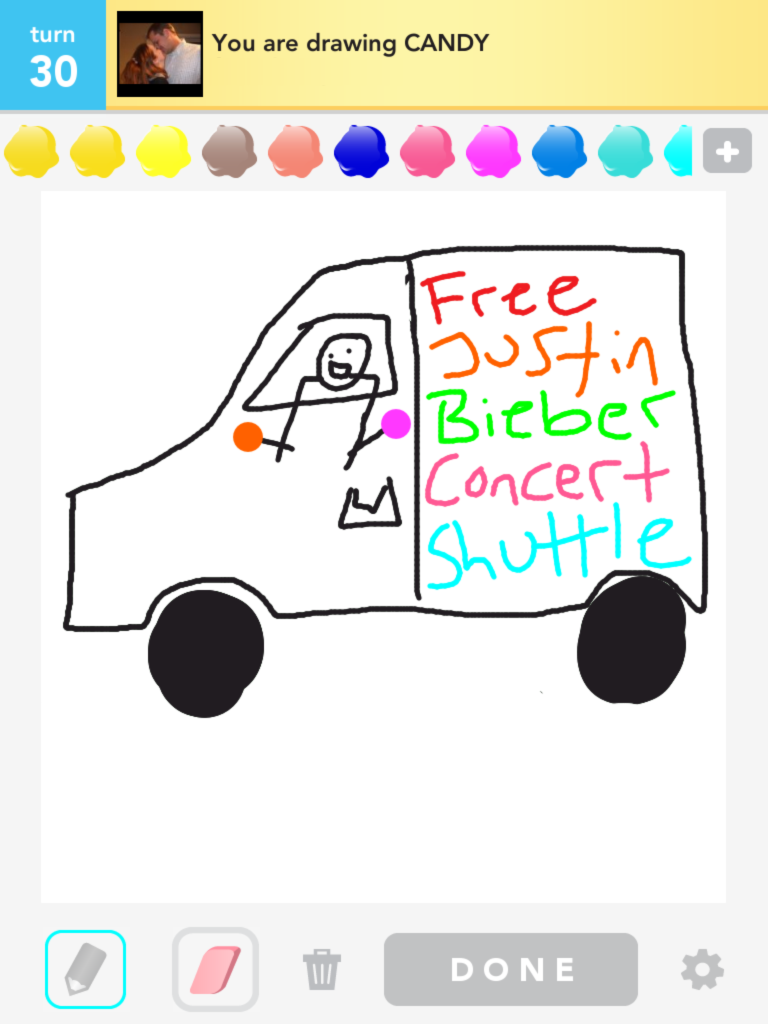Switch to the teal paint color
The height and width of the screenshot is (1024, 768).
click(x=625, y=151)
